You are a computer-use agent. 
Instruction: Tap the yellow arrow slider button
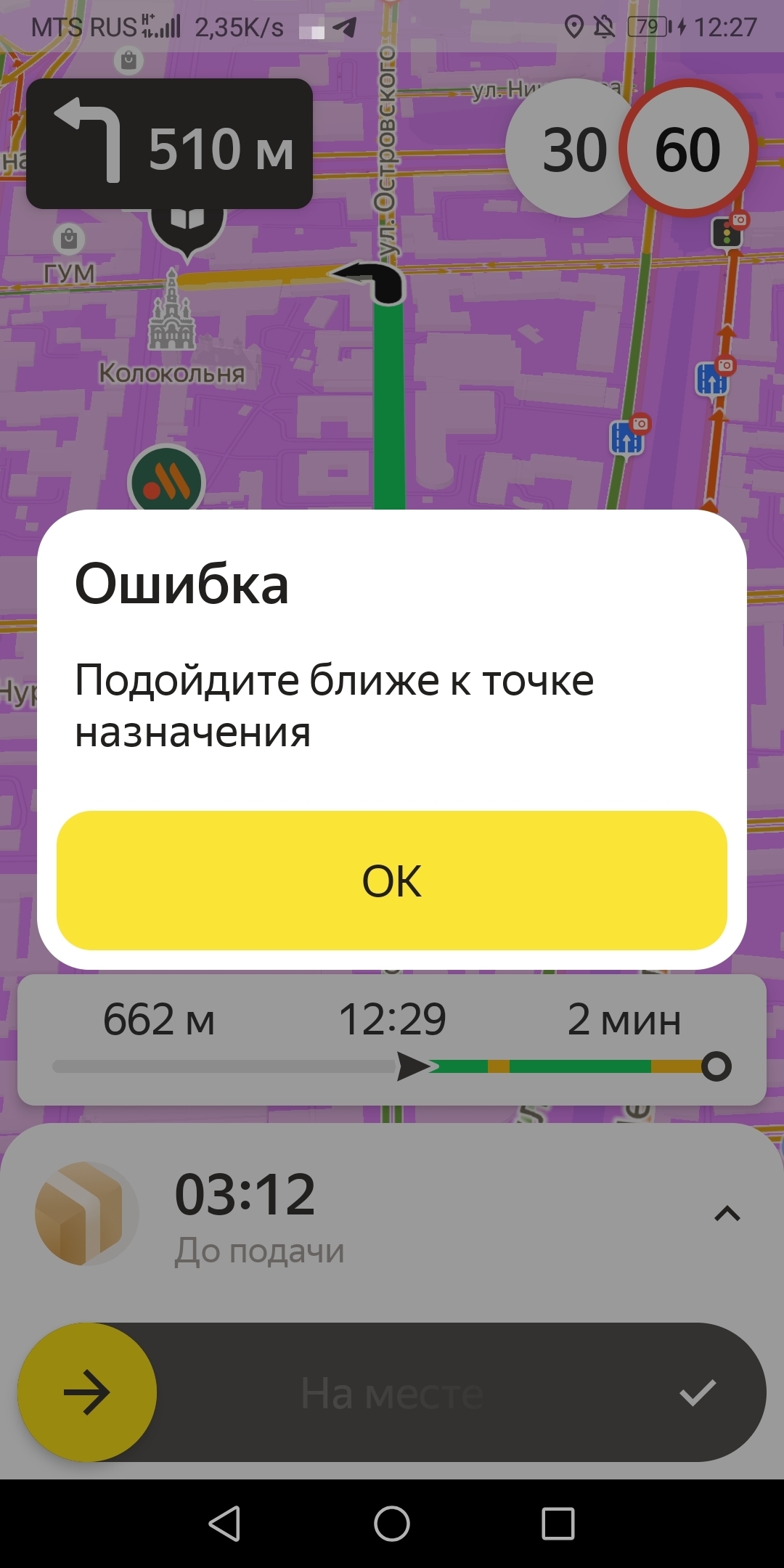click(87, 1392)
